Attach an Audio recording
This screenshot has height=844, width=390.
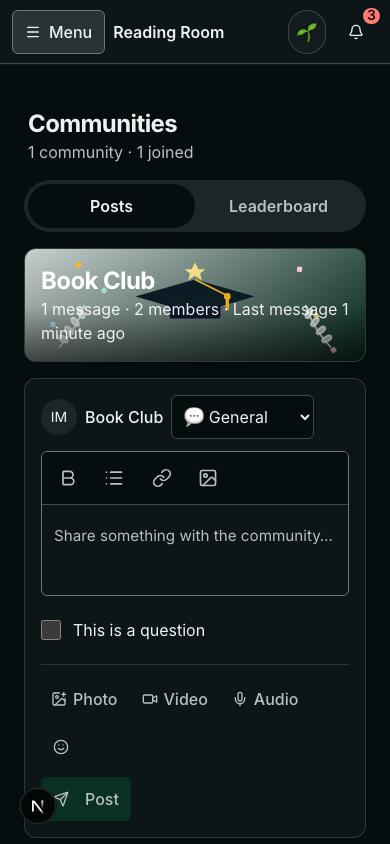265,699
